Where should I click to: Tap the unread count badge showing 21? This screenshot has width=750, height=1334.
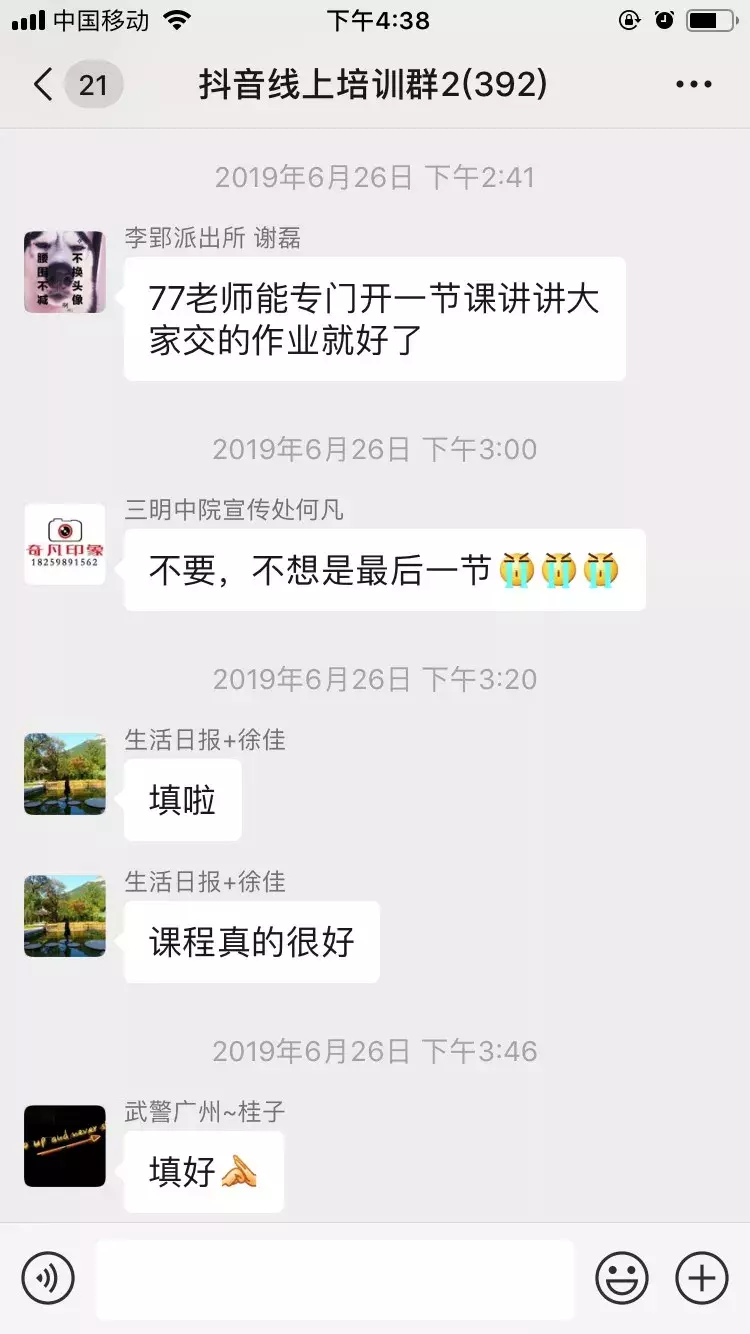93,84
